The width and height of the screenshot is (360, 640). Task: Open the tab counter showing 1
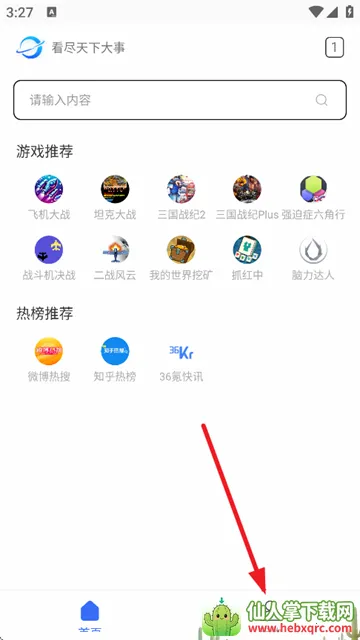[334, 48]
